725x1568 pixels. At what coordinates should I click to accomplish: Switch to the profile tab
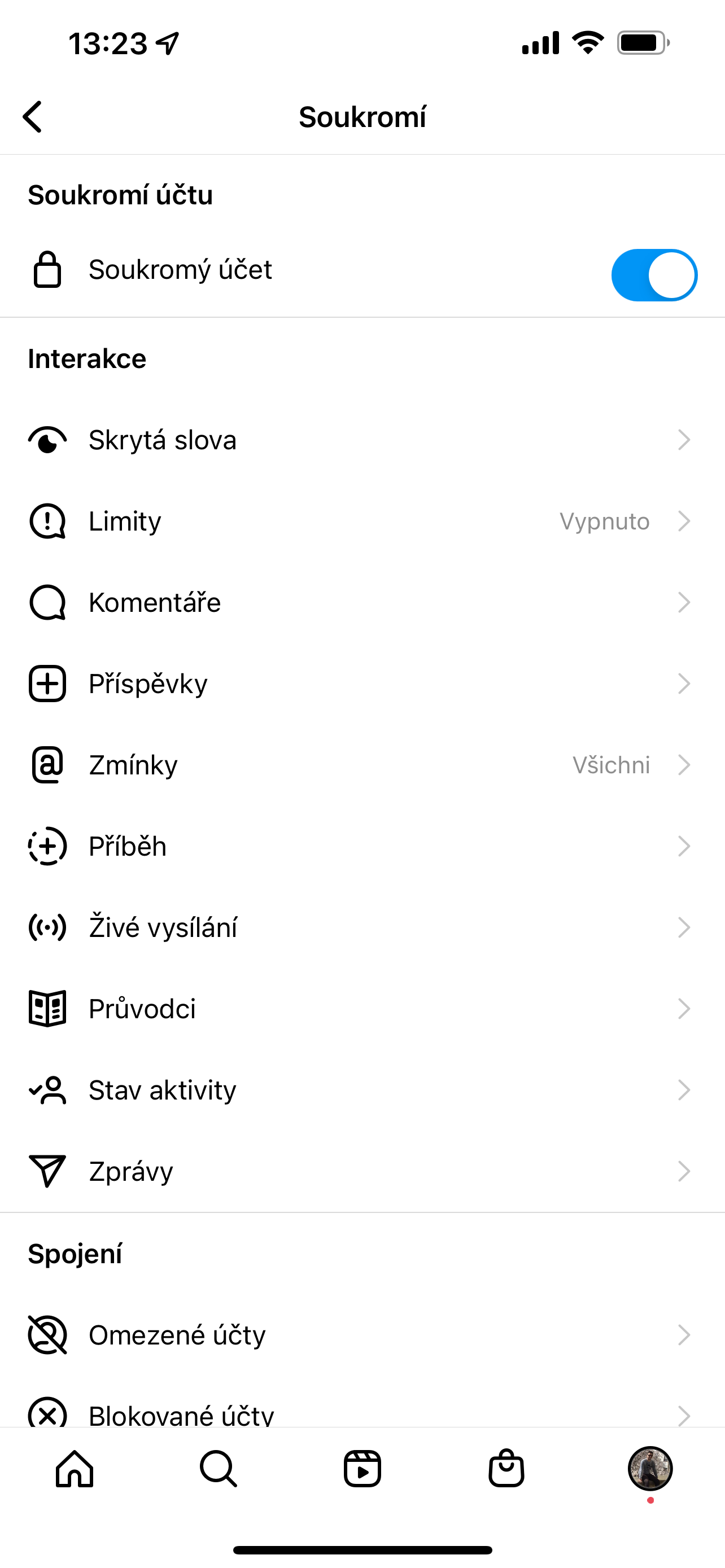[650, 1469]
